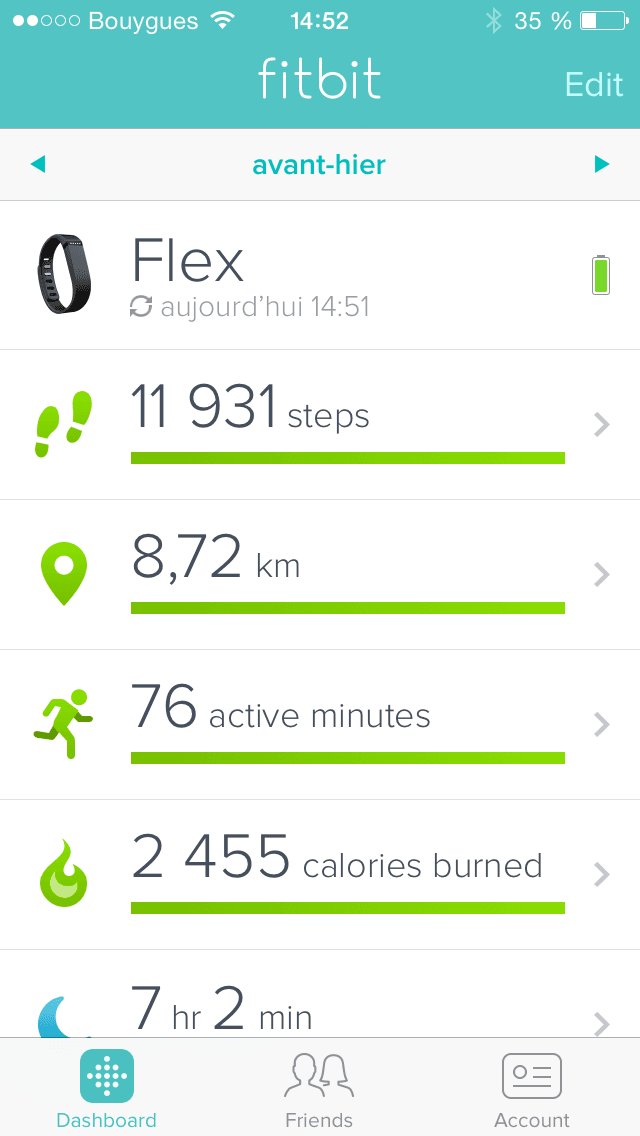Screen dimensions: 640x1136
Task: Tap Edit in the top bar
Action: click(593, 84)
